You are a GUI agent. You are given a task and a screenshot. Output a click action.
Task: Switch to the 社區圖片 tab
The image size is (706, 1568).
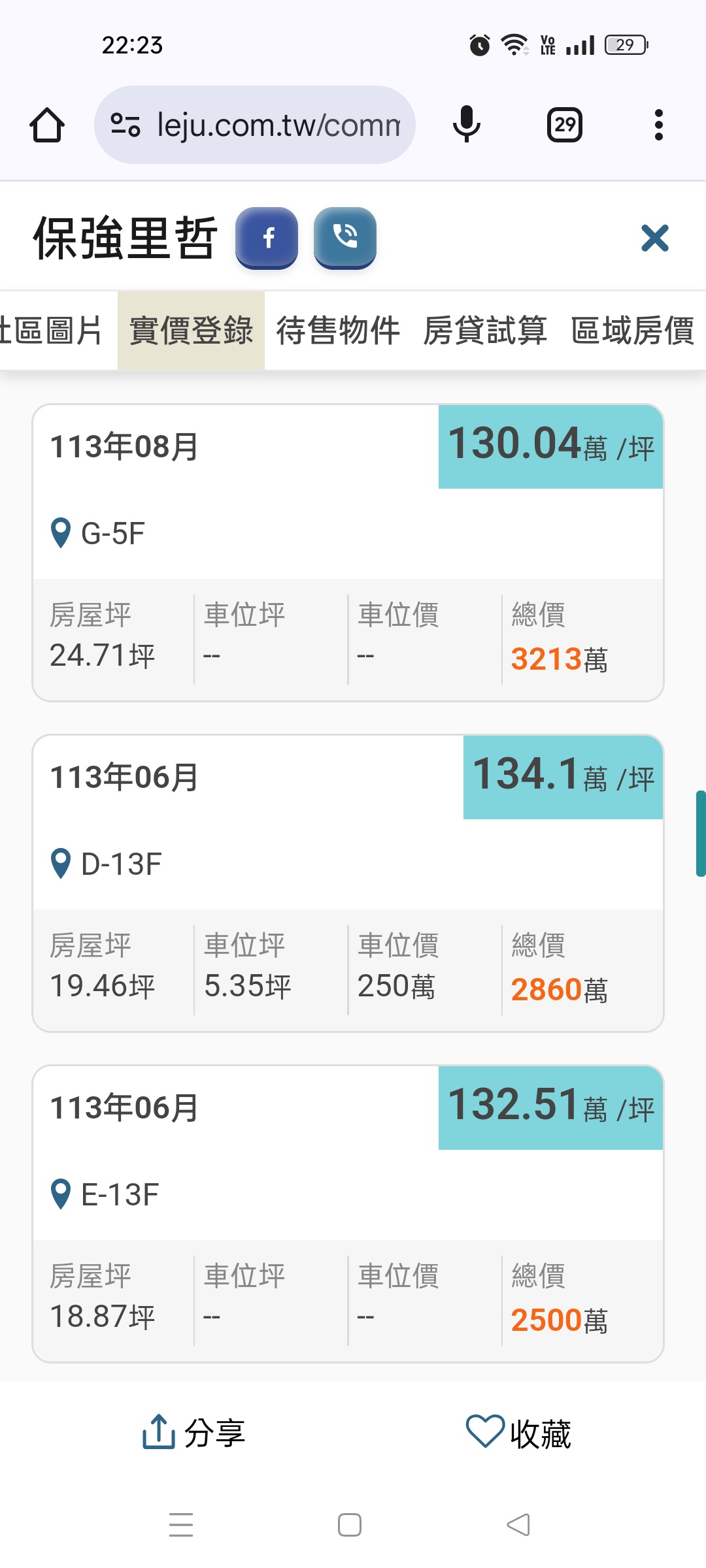pyautogui.click(x=51, y=331)
